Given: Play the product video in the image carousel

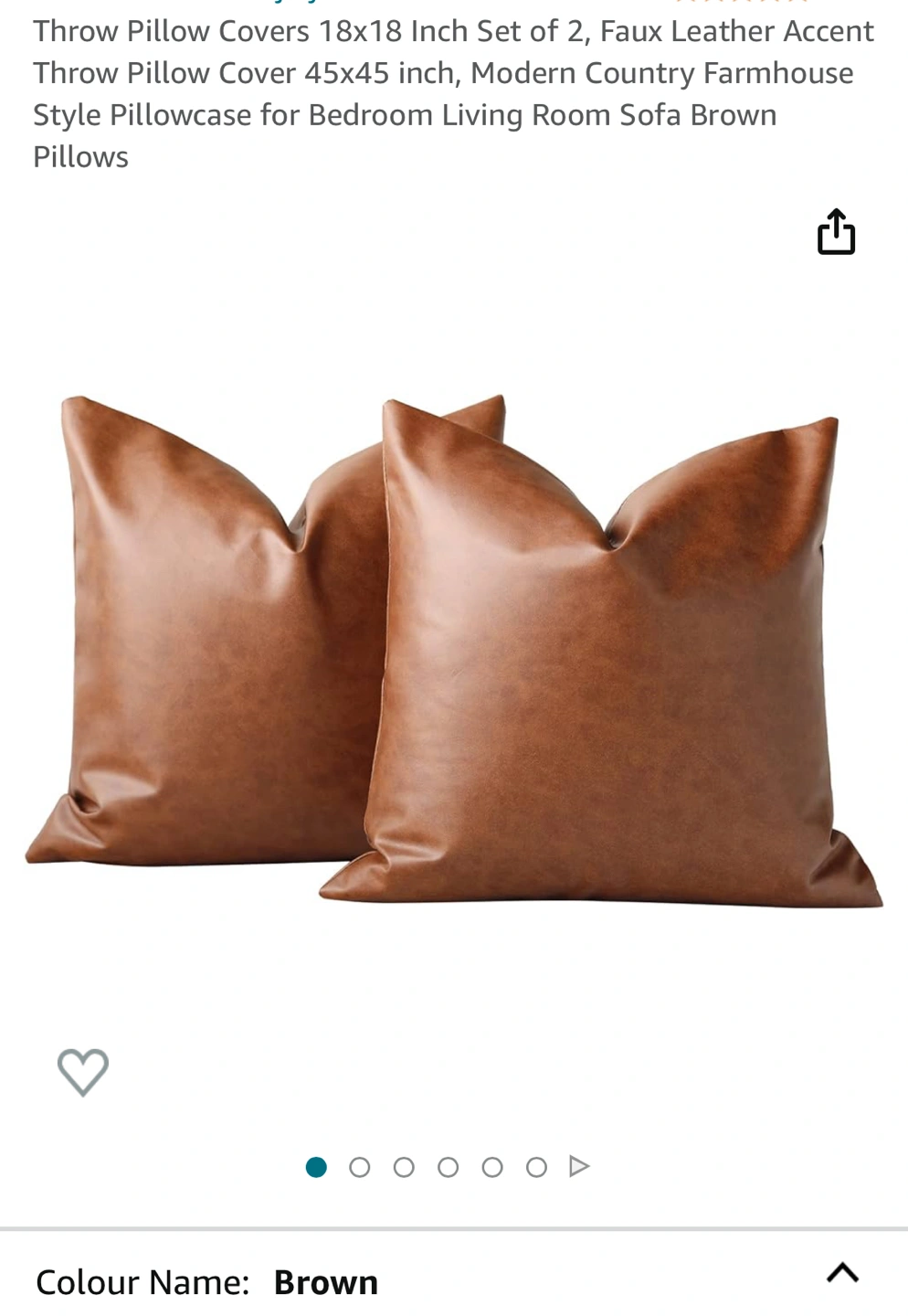Looking at the screenshot, I should click(579, 1166).
